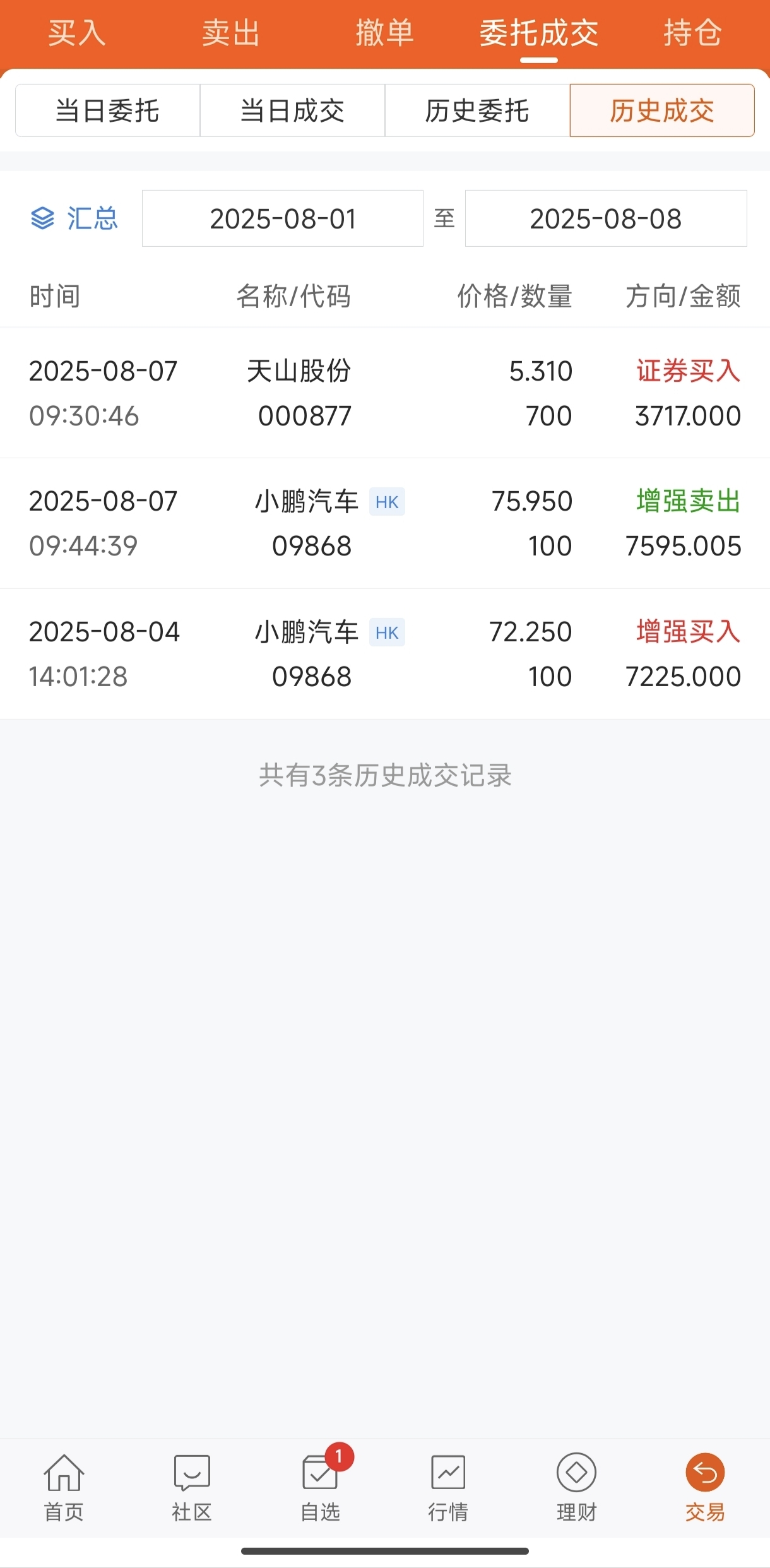Switch to the 行情 tab
Image resolution: width=770 pixels, height=1568 pixels.
point(449,1487)
